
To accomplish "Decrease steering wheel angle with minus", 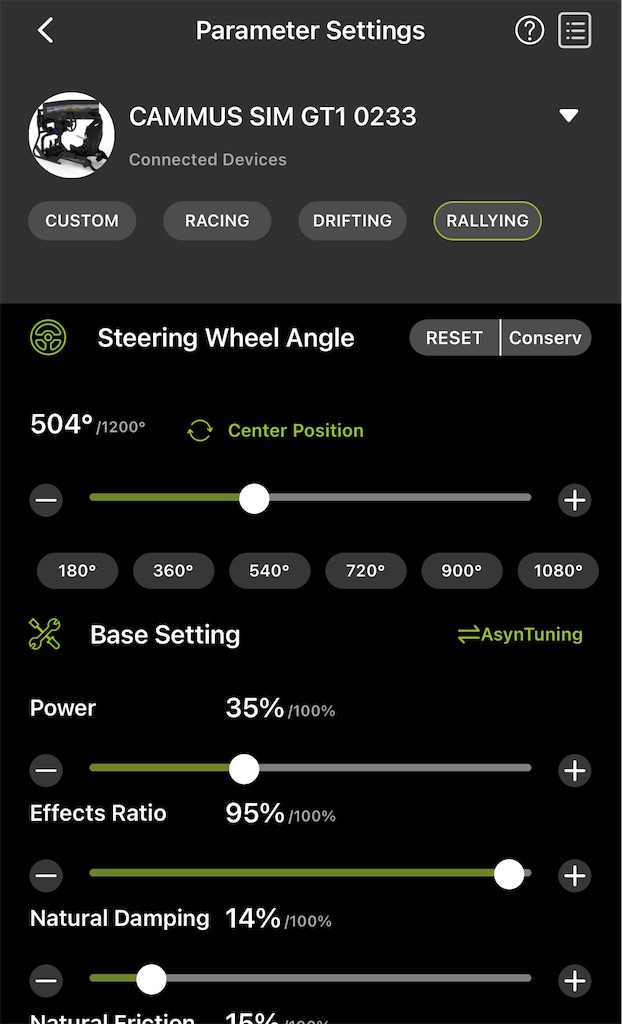I will [x=46, y=500].
